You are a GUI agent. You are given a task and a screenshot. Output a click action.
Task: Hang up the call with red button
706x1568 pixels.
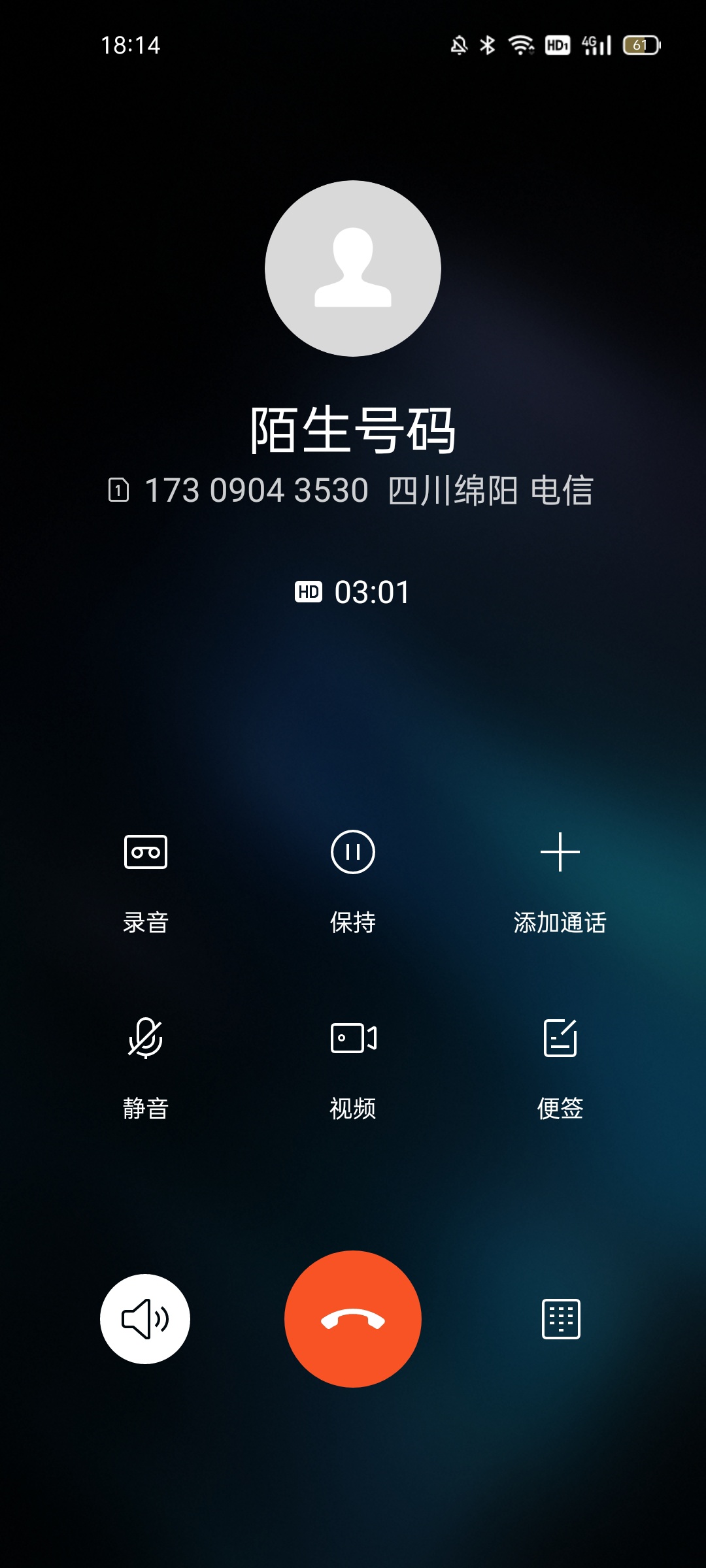pyautogui.click(x=353, y=1318)
